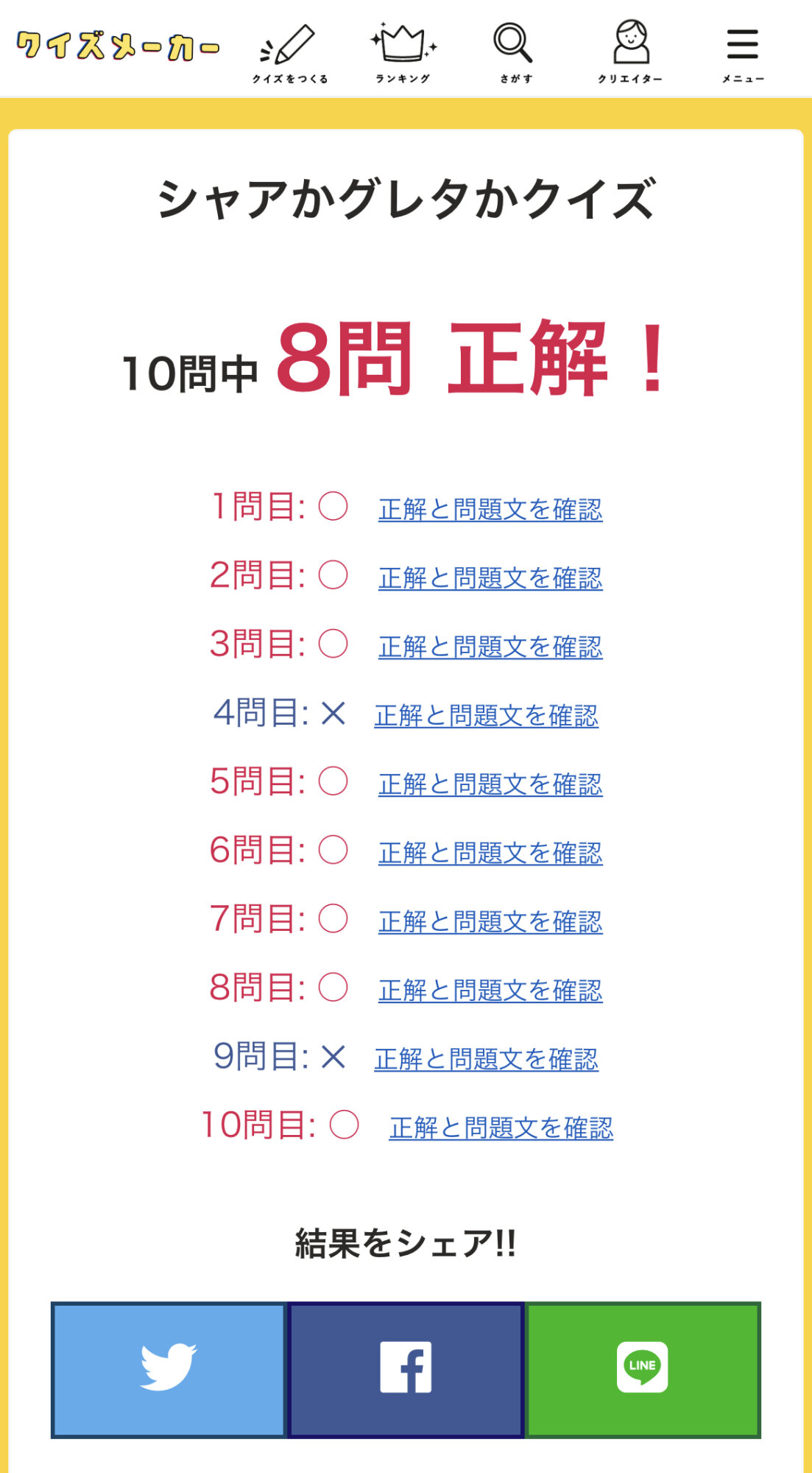Open the answer link for 10問目
The height and width of the screenshot is (1473, 812).
click(501, 1128)
